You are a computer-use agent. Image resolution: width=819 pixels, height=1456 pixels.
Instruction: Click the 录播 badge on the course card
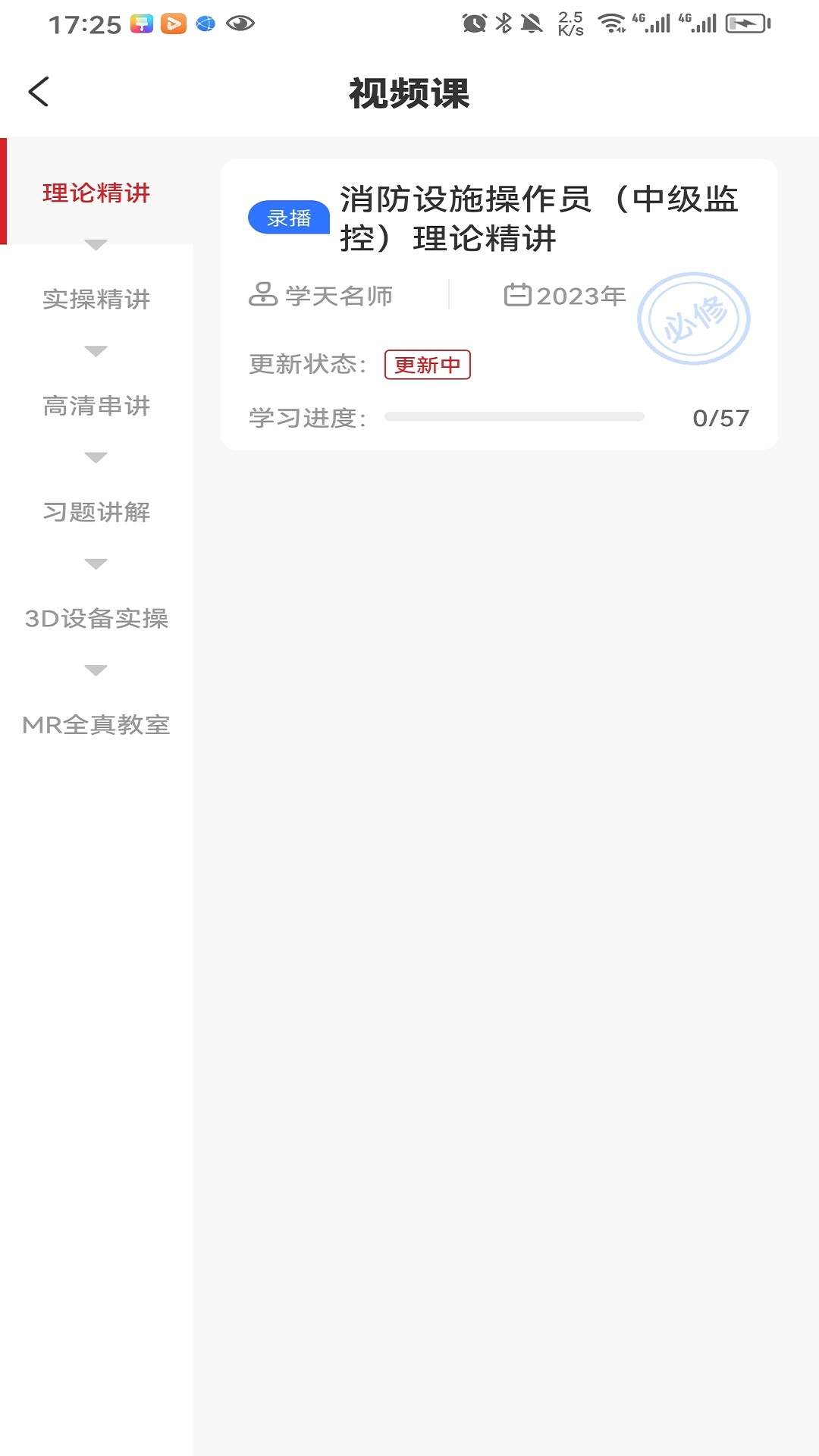tap(290, 218)
